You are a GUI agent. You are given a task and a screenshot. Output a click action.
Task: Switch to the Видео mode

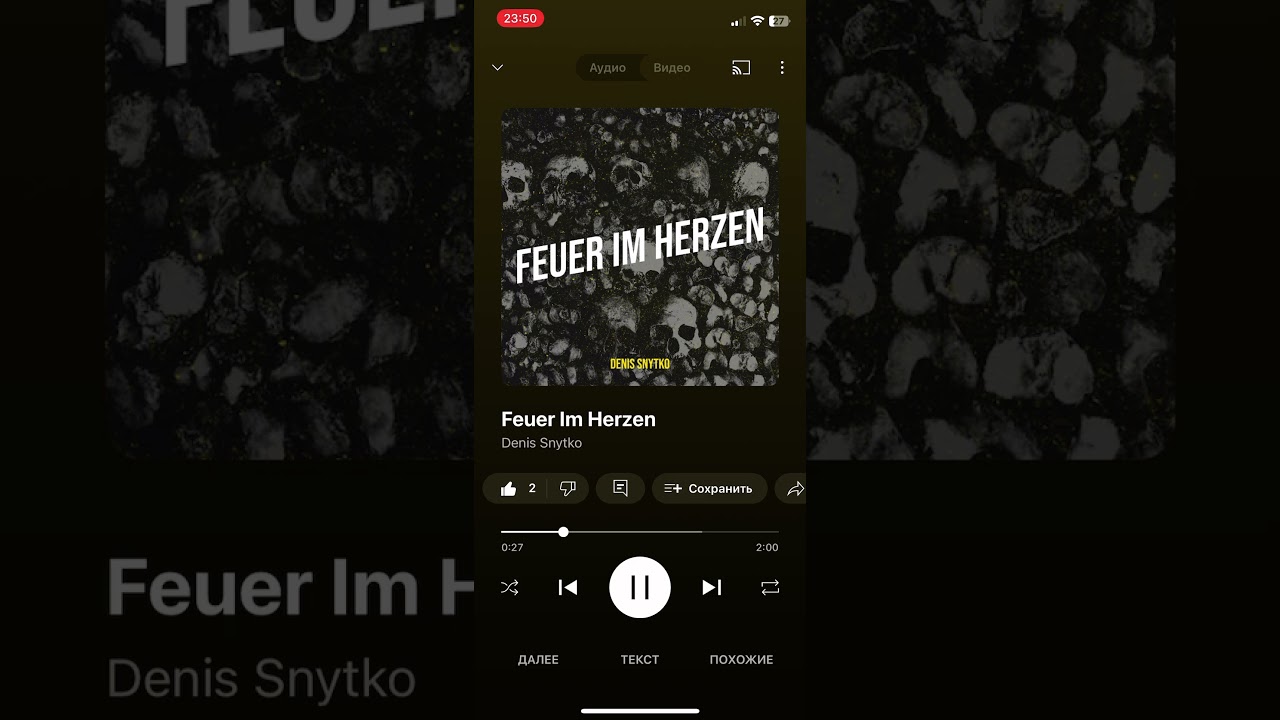(x=672, y=68)
